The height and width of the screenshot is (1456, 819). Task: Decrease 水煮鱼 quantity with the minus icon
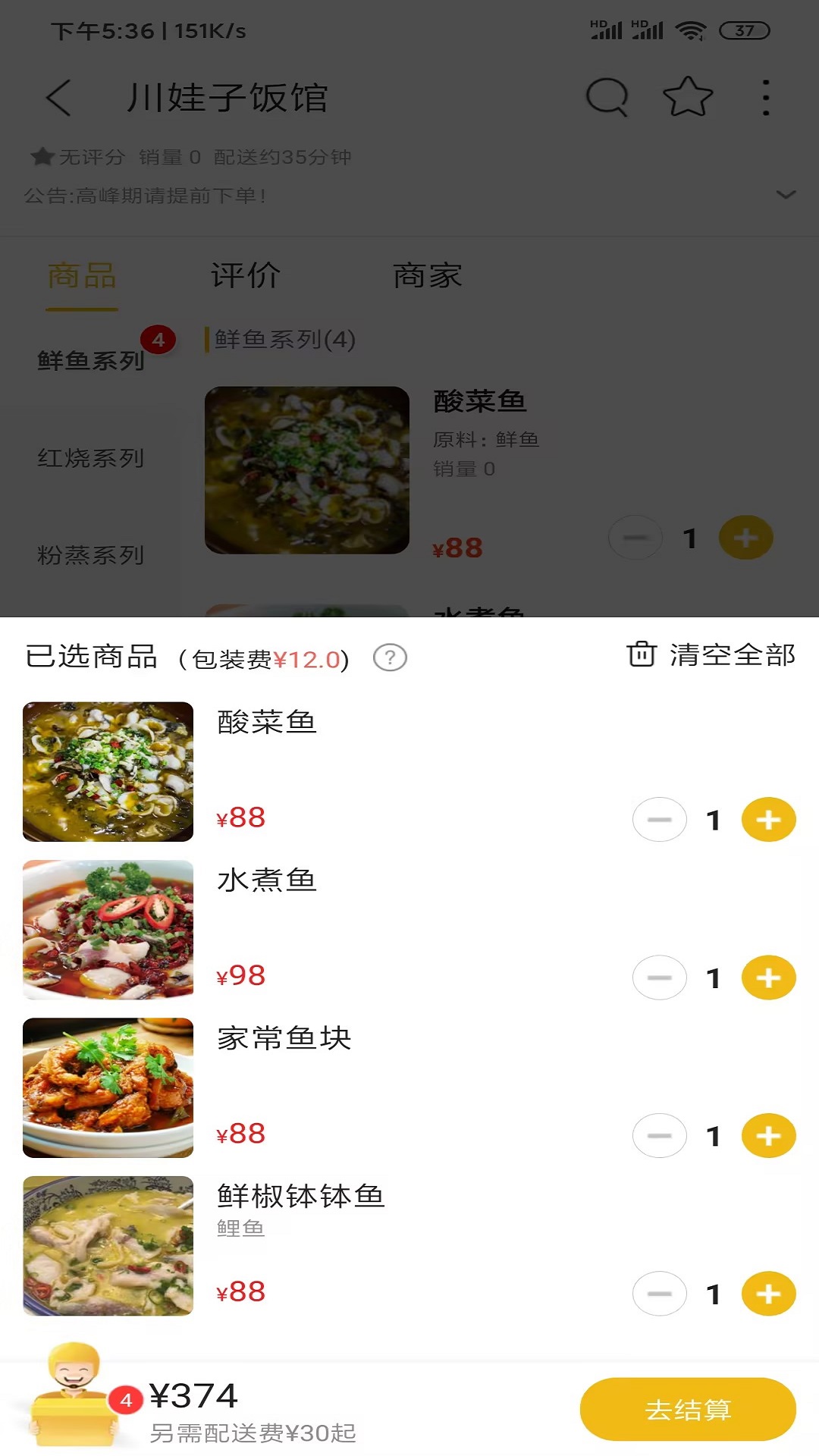click(659, 977)
